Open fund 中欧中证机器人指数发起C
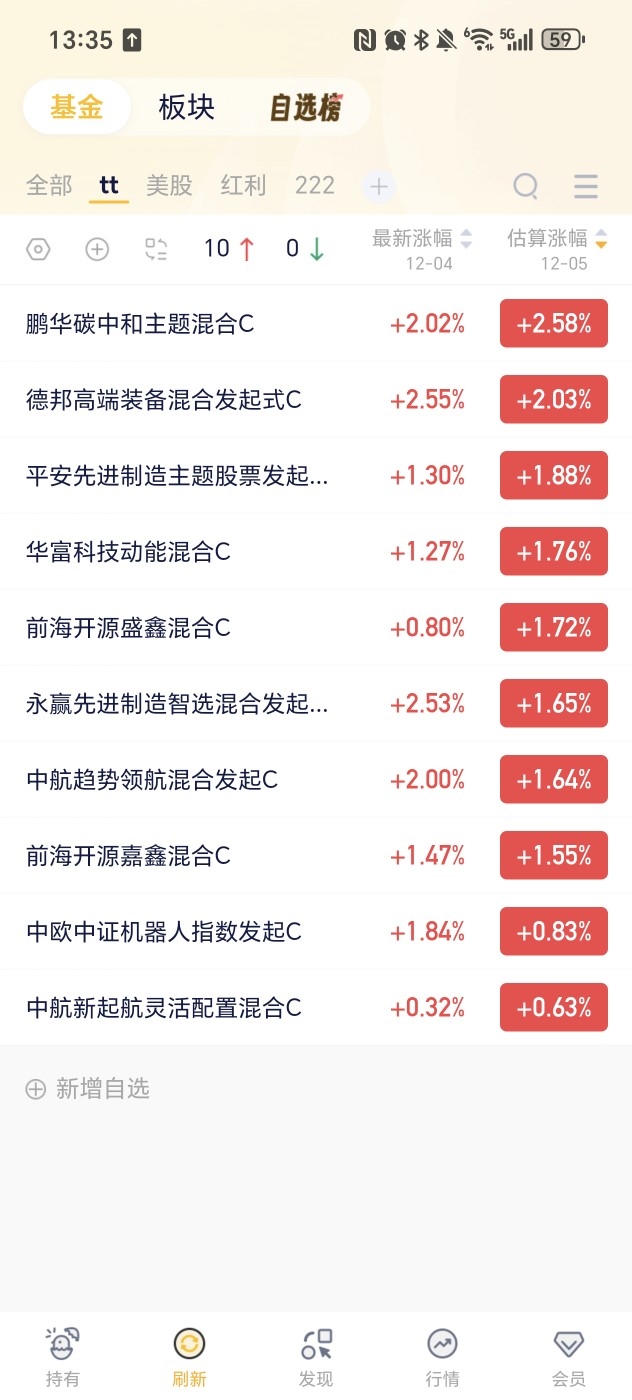Image resolution: width=632 pixels, height=1400 pixels. tap(316, 931)
